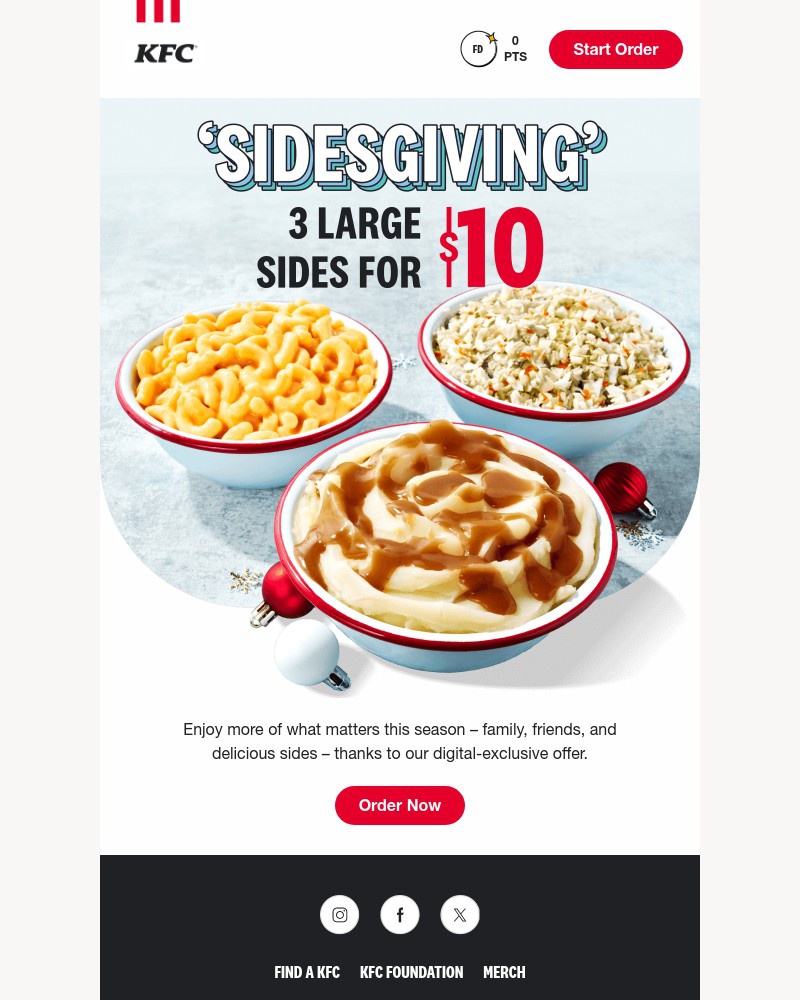Click the digital-exclusive offer description text
Screen dimensions: 800x1000
point(400,741)
